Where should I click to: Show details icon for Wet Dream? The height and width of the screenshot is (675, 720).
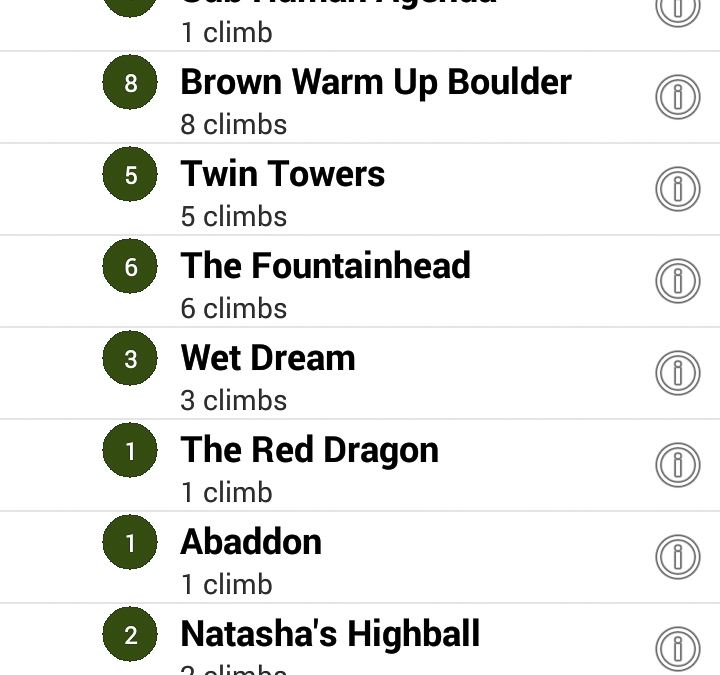677,374
